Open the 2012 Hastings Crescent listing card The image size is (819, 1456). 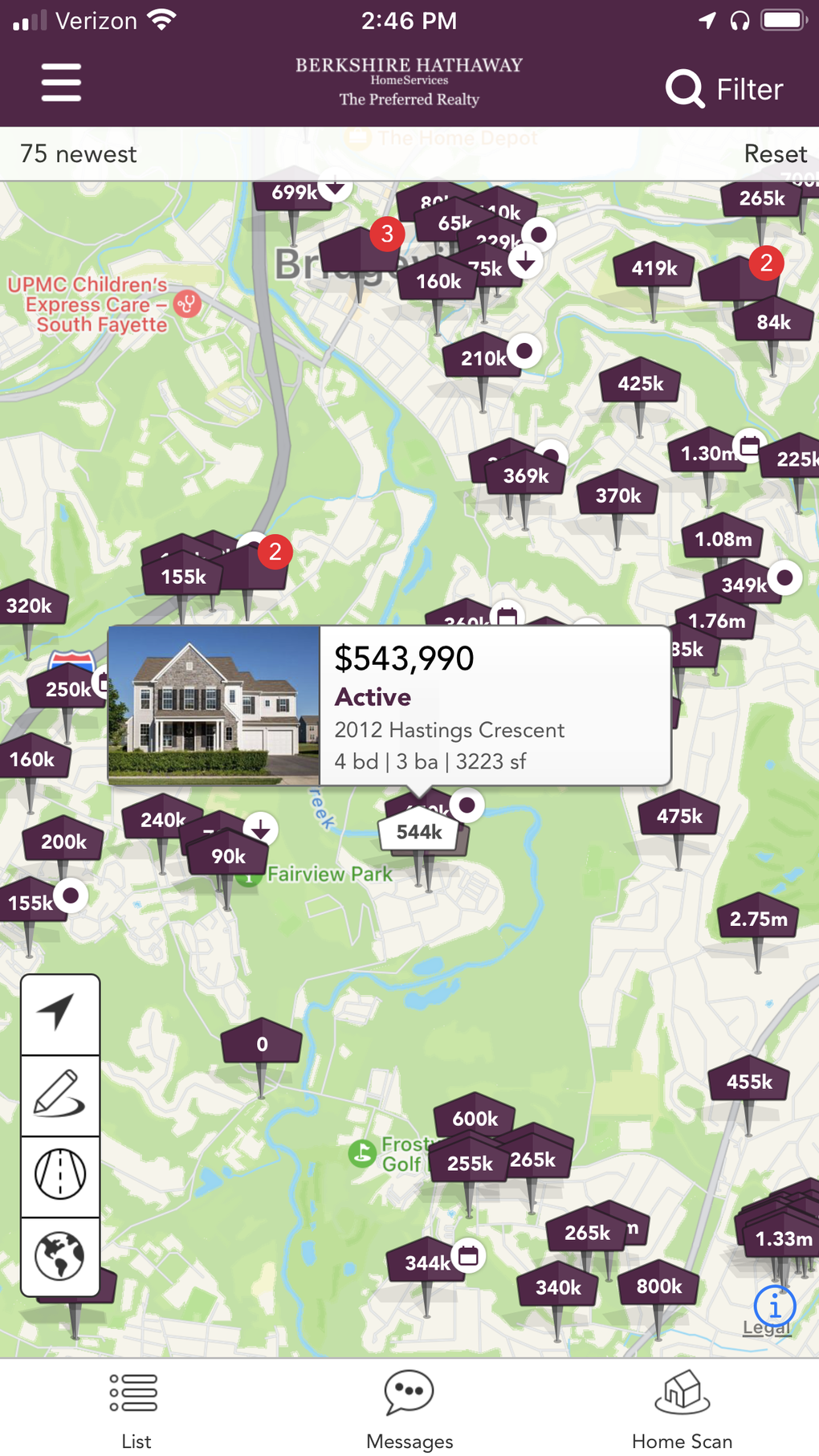[x=389, y=706]
